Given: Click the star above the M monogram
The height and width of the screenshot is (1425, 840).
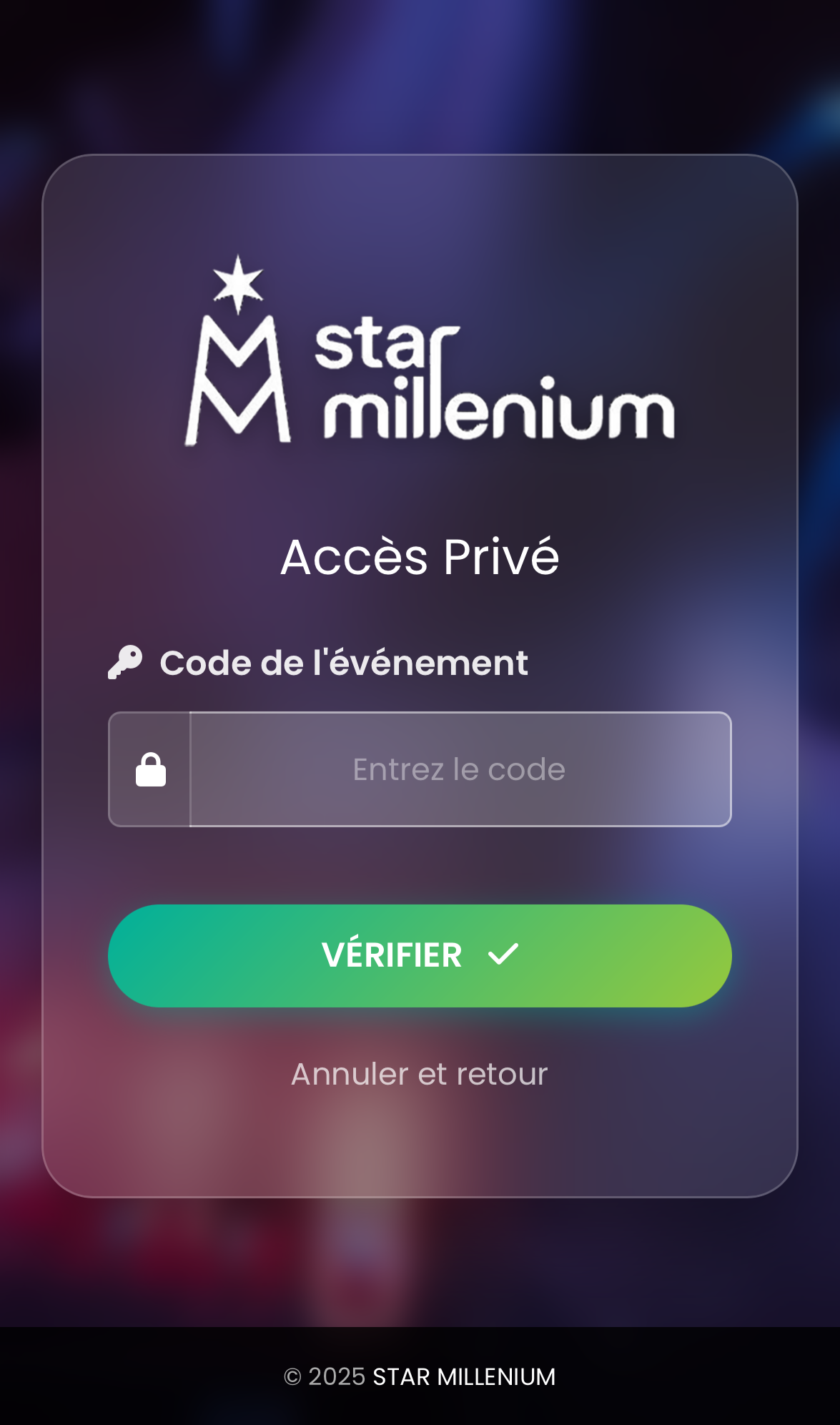Looking at the screenshot, I should pos(238,282).
